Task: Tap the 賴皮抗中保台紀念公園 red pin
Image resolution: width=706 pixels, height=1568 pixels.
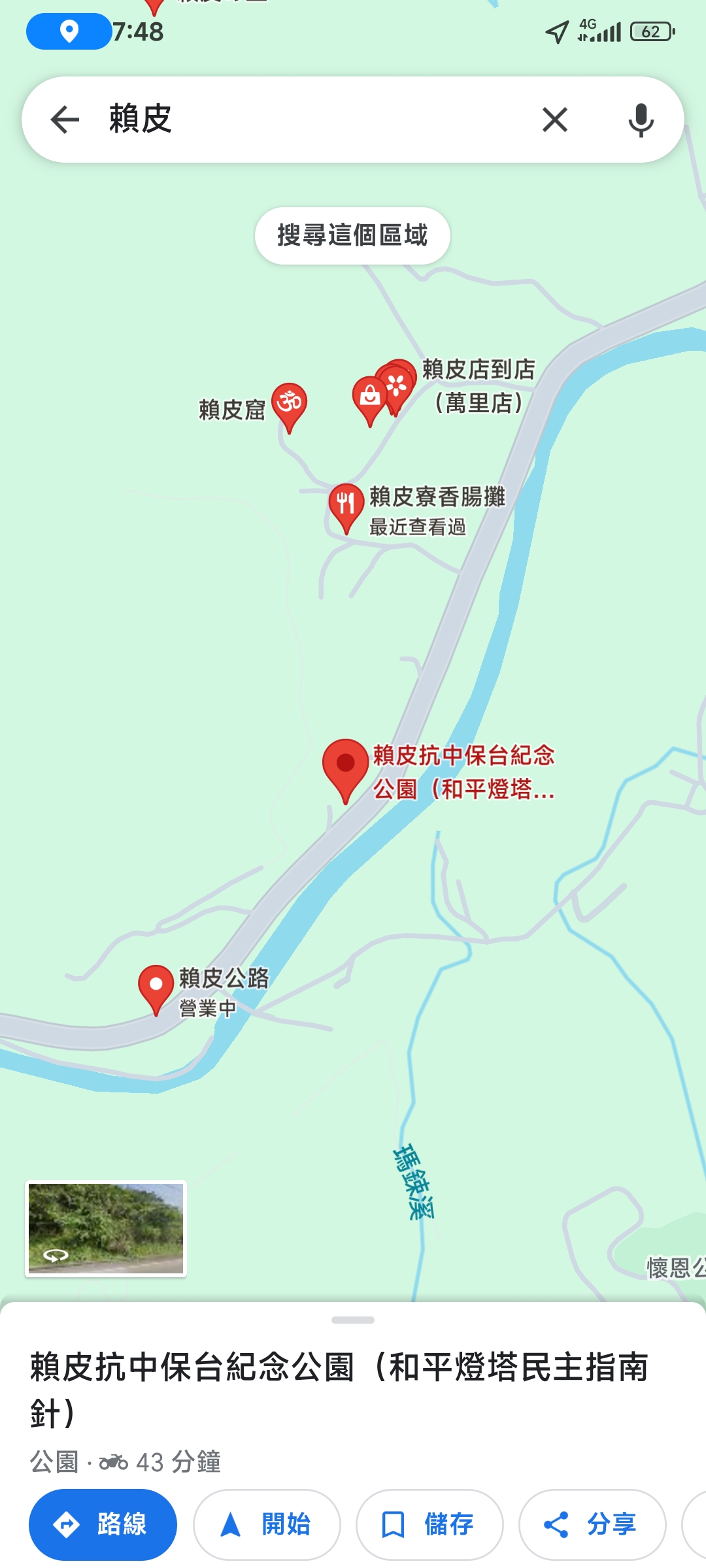Action: [346, 771]
